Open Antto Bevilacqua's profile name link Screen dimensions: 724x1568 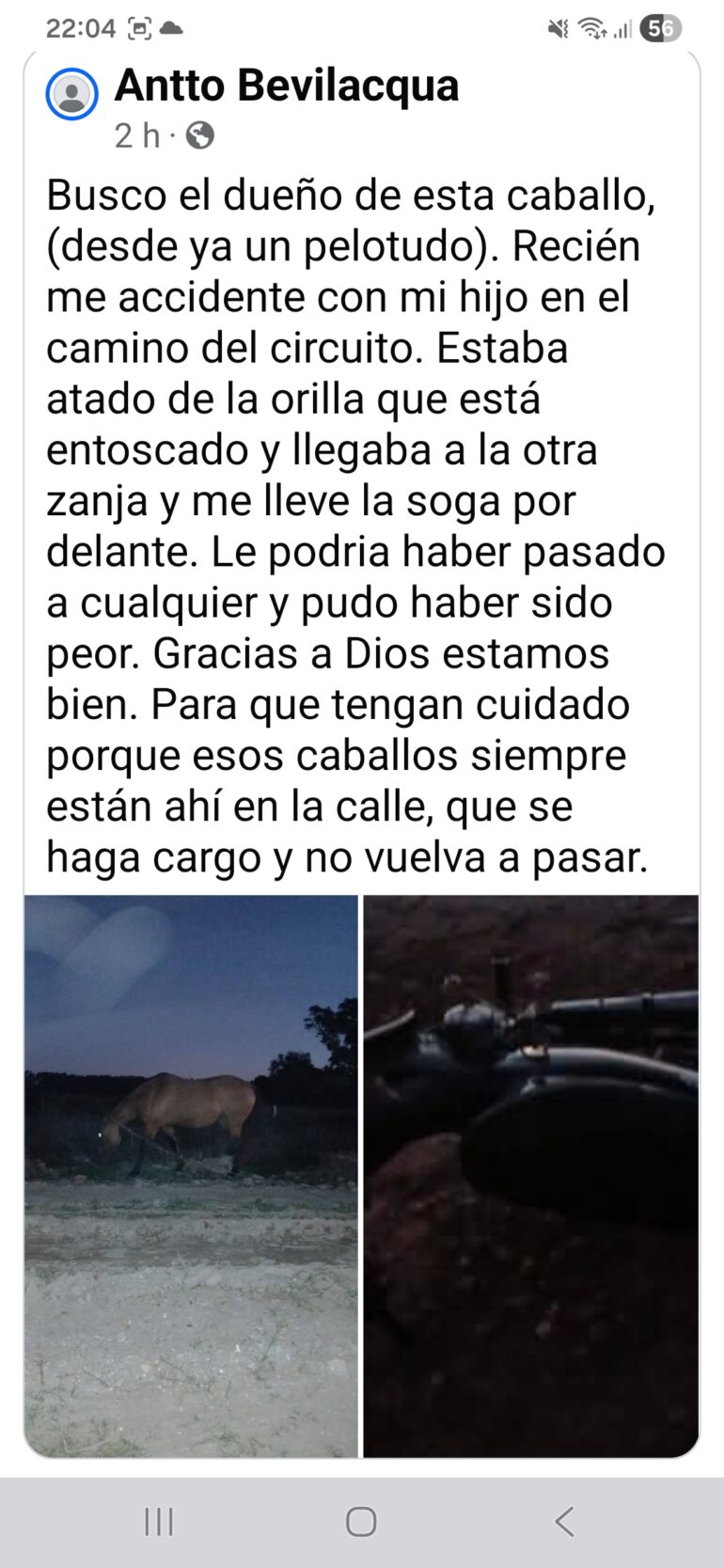tap(287, 86)
